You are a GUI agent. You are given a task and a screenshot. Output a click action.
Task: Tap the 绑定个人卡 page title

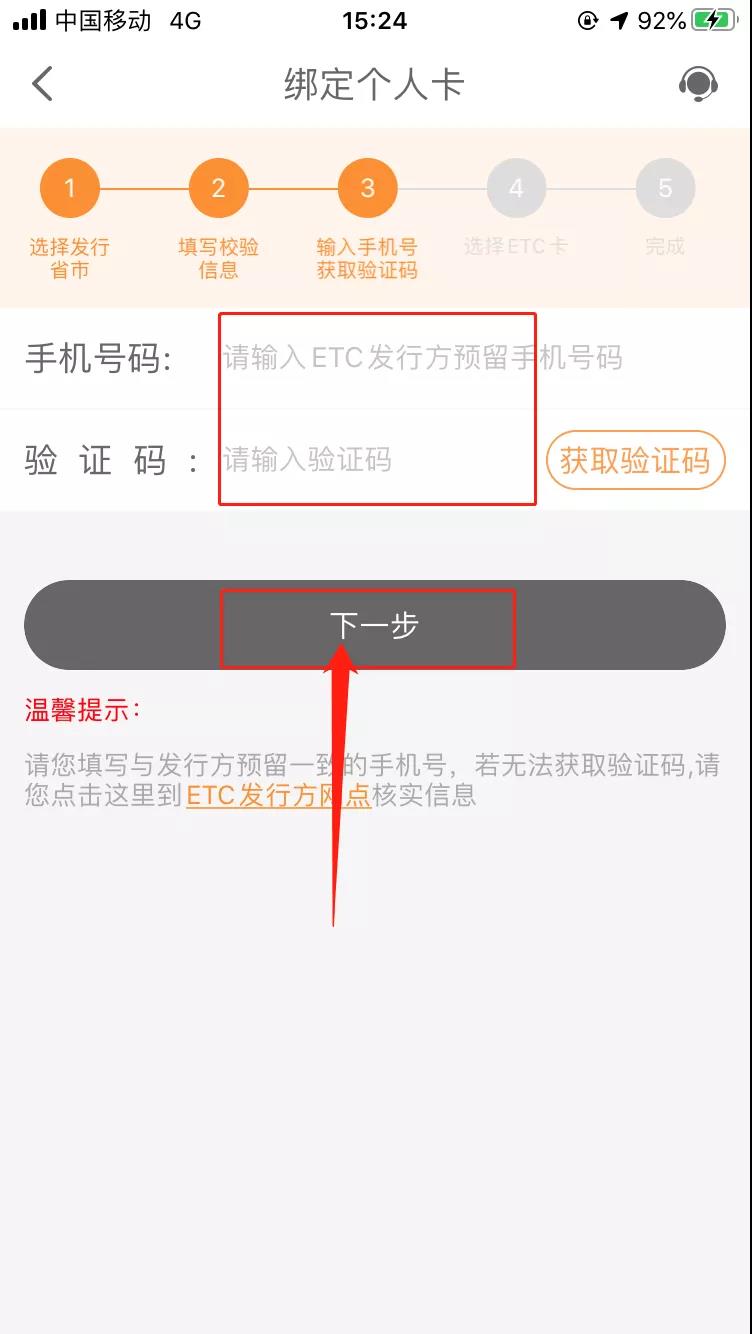(x=375, y=85)
